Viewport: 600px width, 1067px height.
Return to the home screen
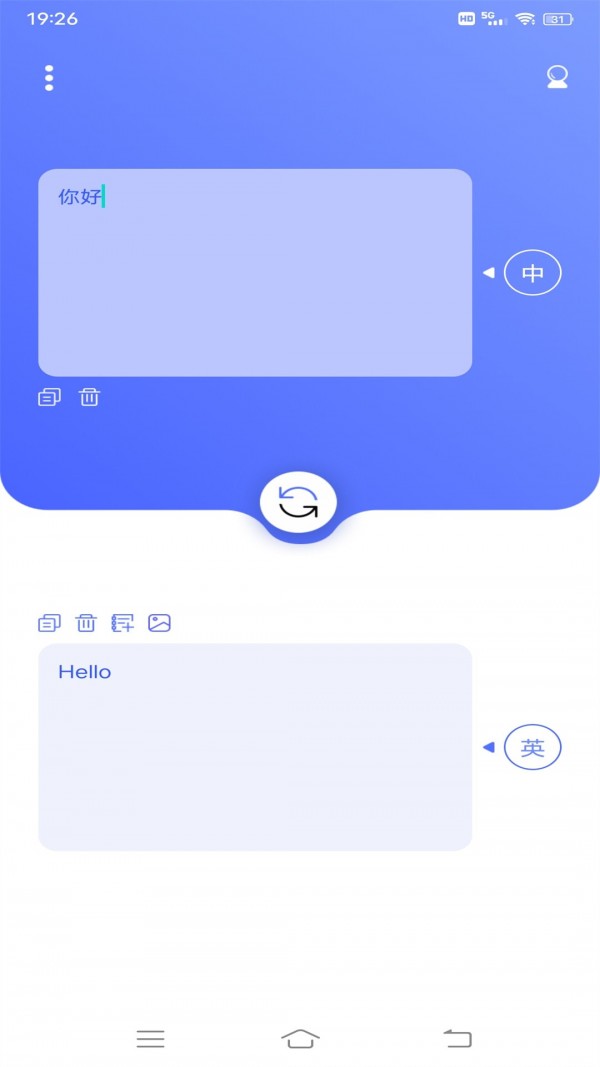[300, 1038]
